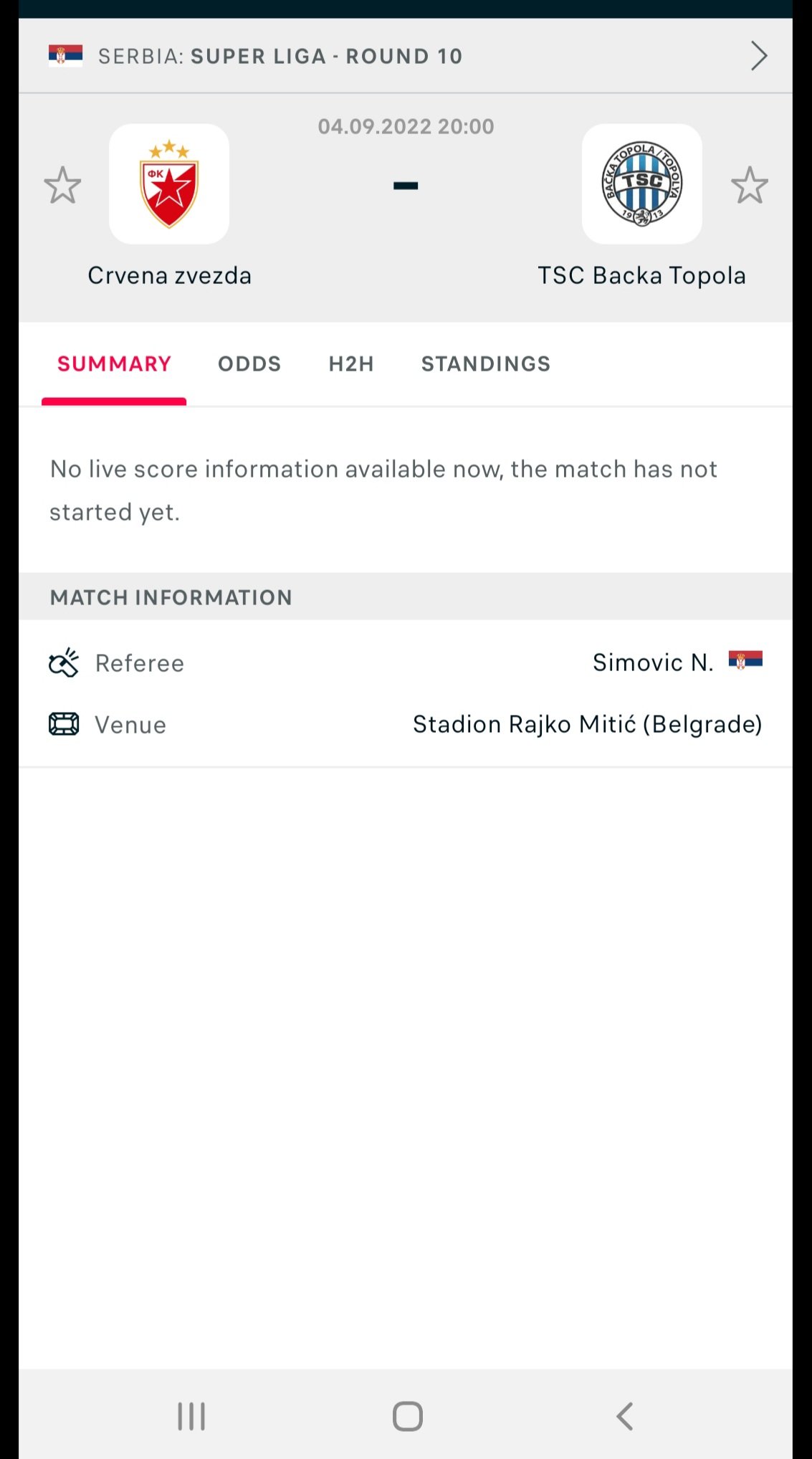
Task: Switch to the Standings tab
Action: coord(486,364)
